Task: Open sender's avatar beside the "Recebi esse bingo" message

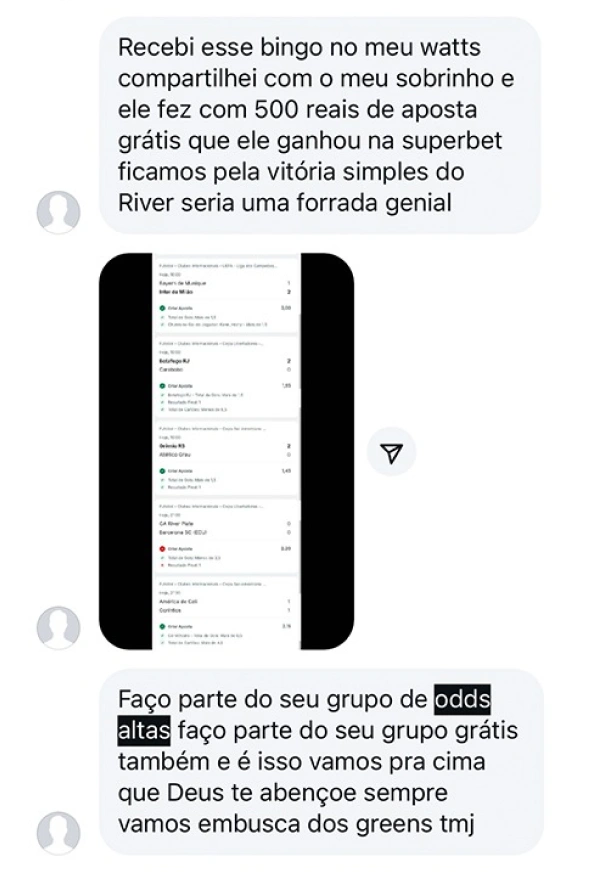Action: (x=58, y=211)
